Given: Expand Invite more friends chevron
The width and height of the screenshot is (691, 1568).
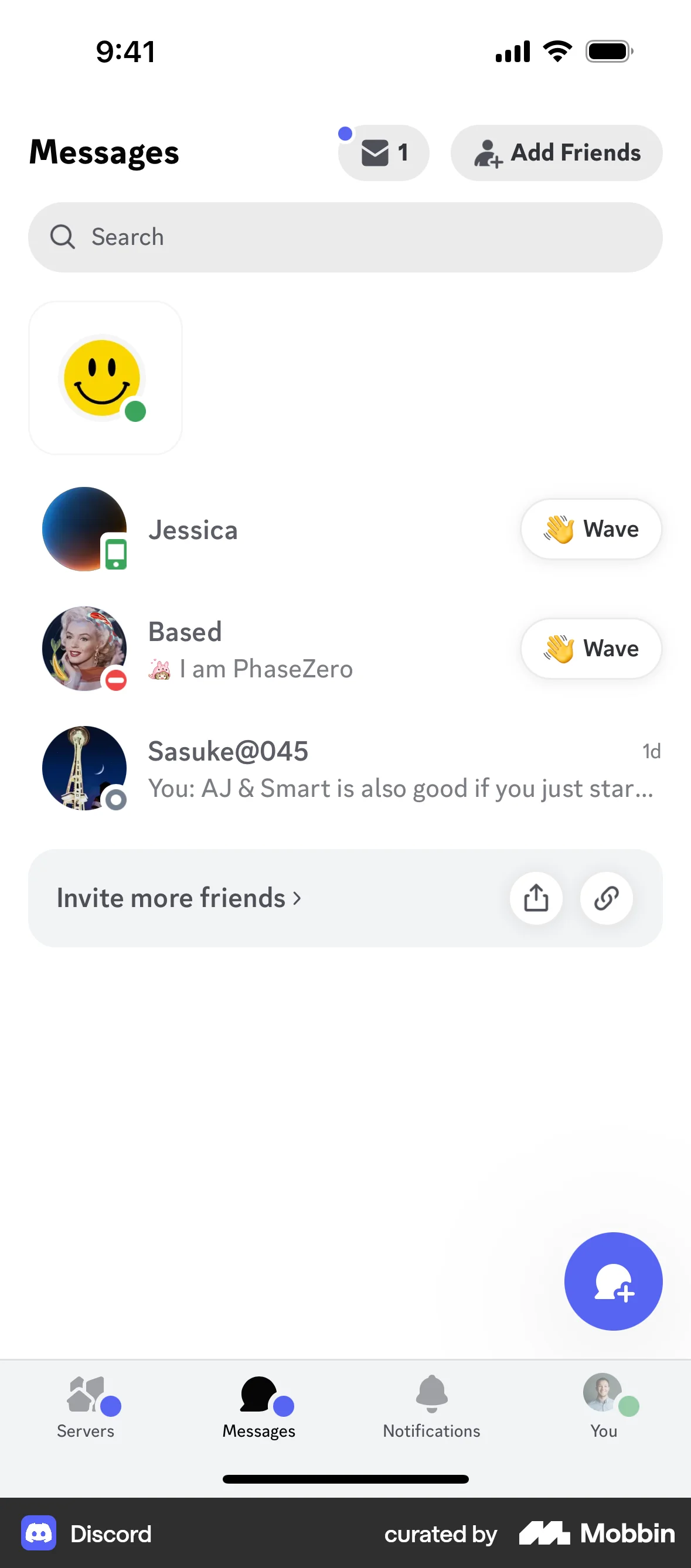Looking at the screenshot, I should coord(298,898).
